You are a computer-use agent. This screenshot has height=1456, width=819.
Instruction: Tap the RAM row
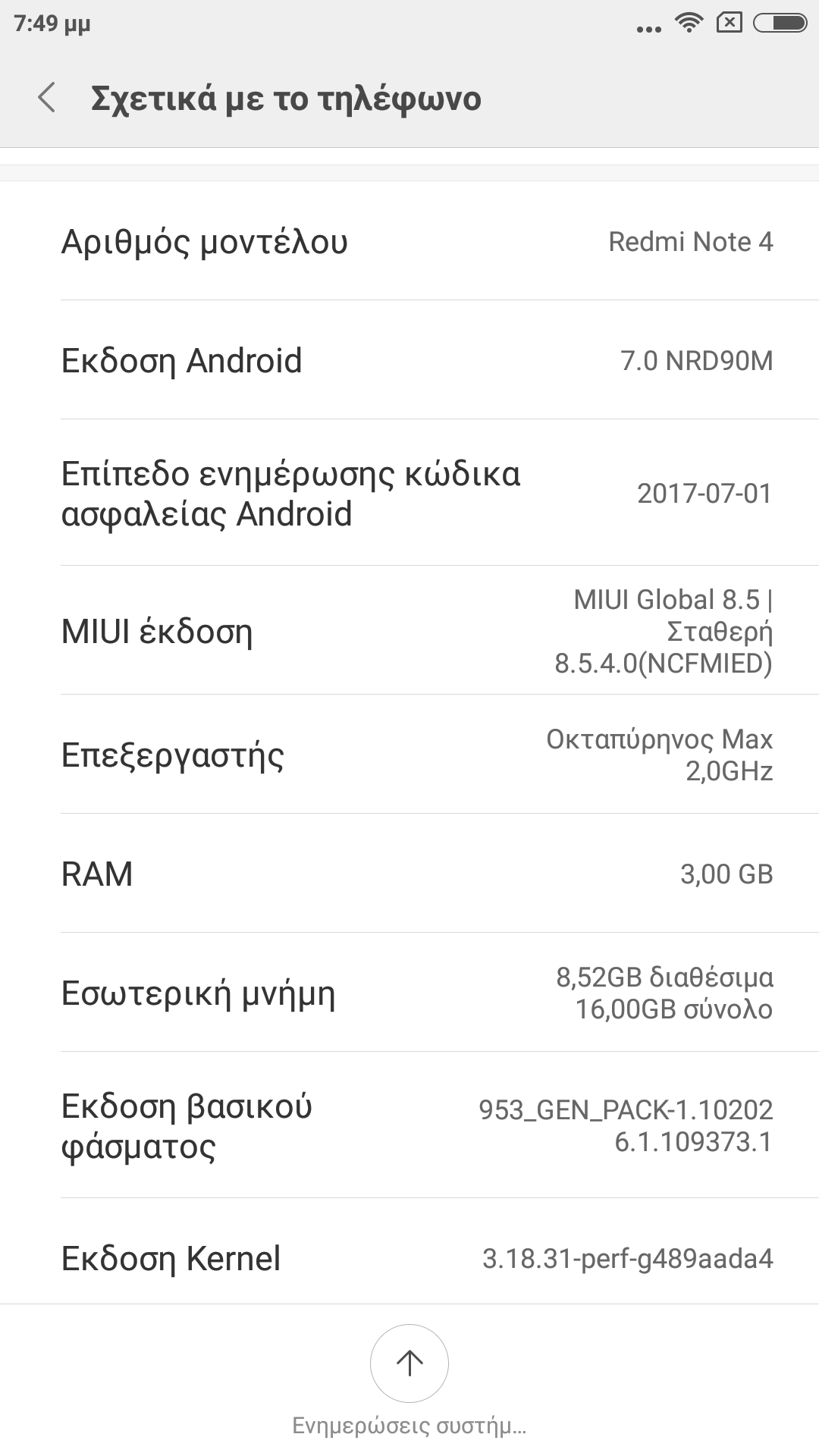(x=409, y=874)
